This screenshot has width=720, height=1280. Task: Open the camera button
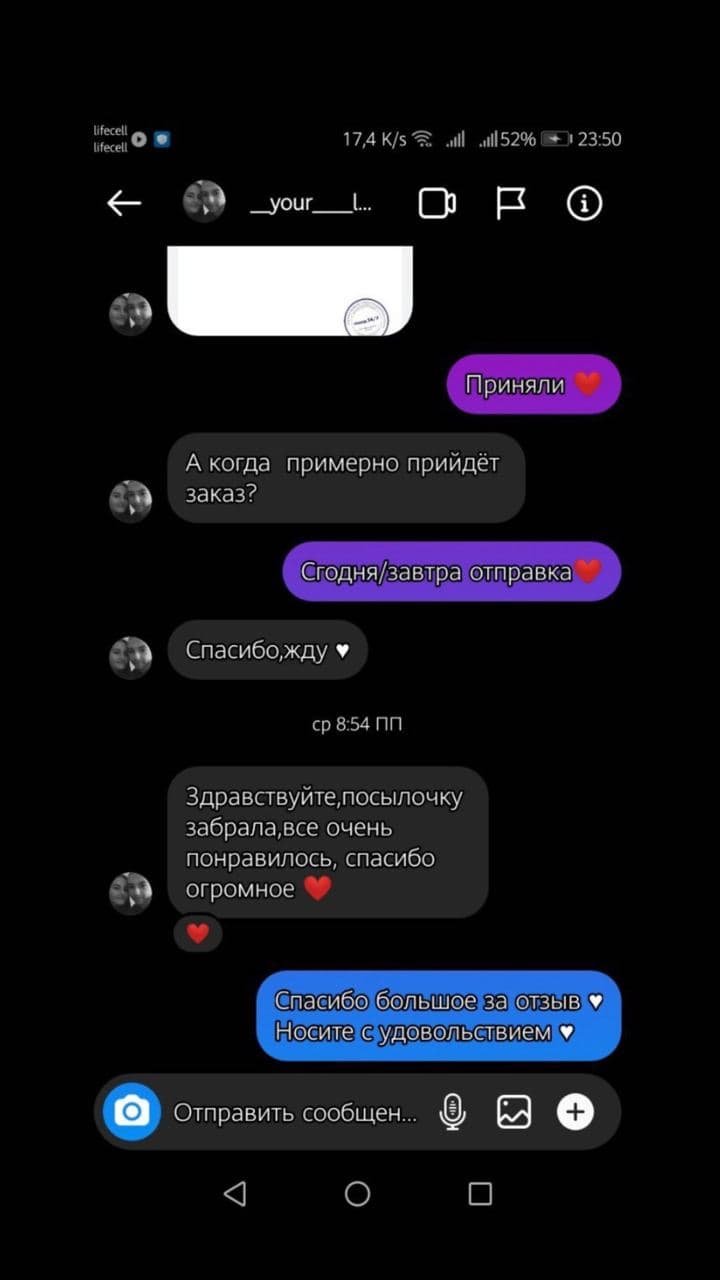click(132, 1111)
